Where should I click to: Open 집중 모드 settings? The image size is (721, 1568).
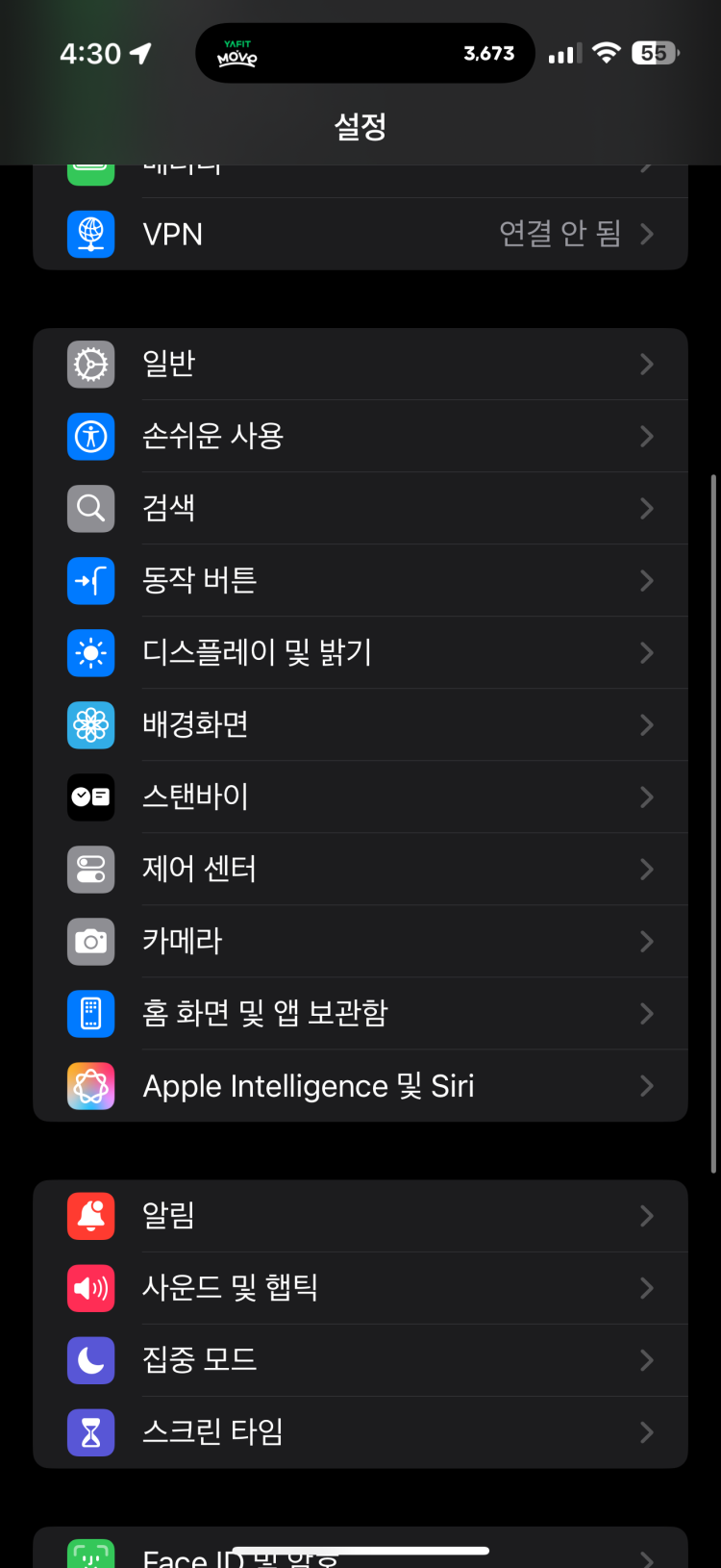[360, 1360]
